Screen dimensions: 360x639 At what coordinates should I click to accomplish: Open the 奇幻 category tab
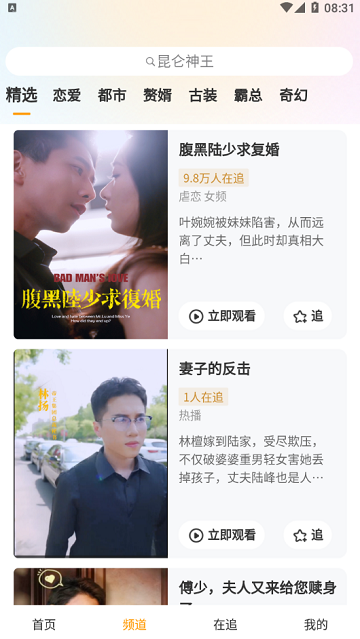click(293, 96)
